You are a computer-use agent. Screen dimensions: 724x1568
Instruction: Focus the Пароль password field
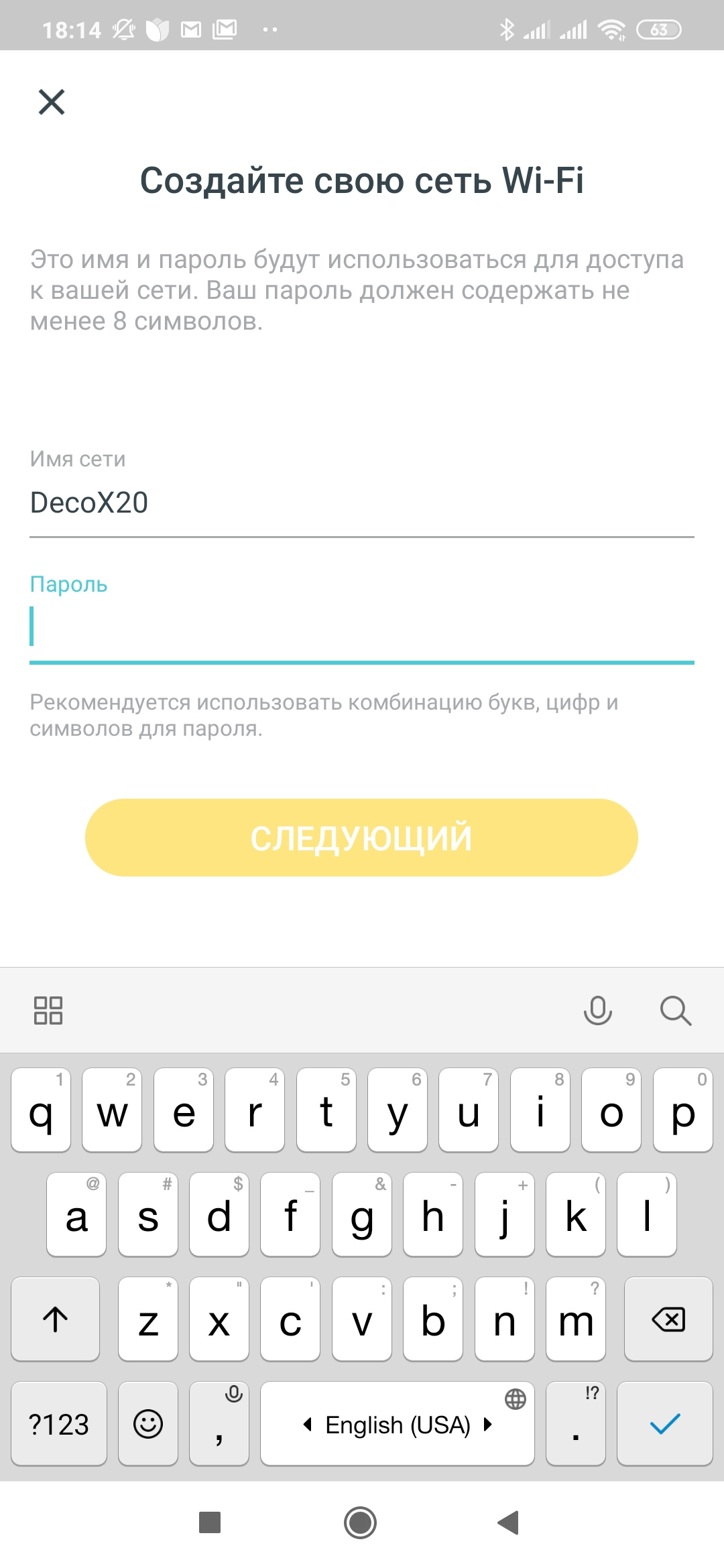pos(362,627)
